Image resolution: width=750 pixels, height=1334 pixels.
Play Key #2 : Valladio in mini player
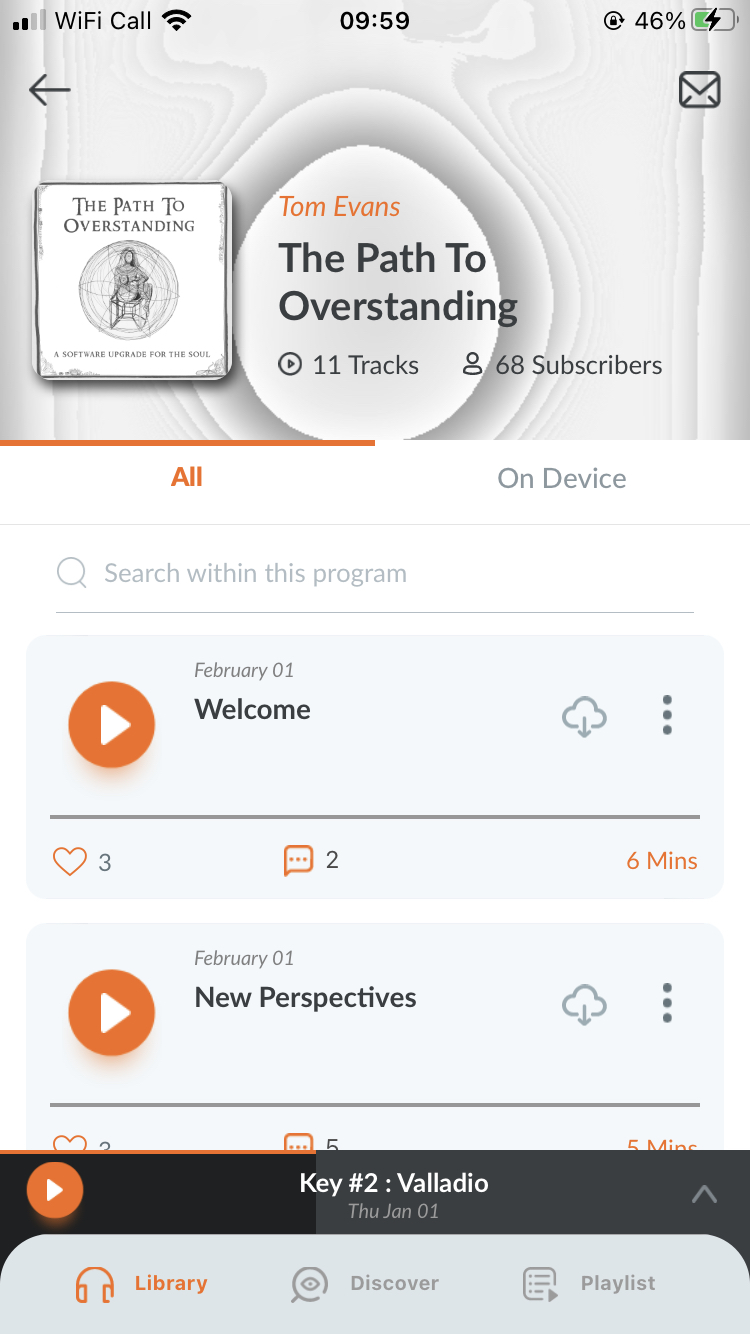tap(55, 1190)
